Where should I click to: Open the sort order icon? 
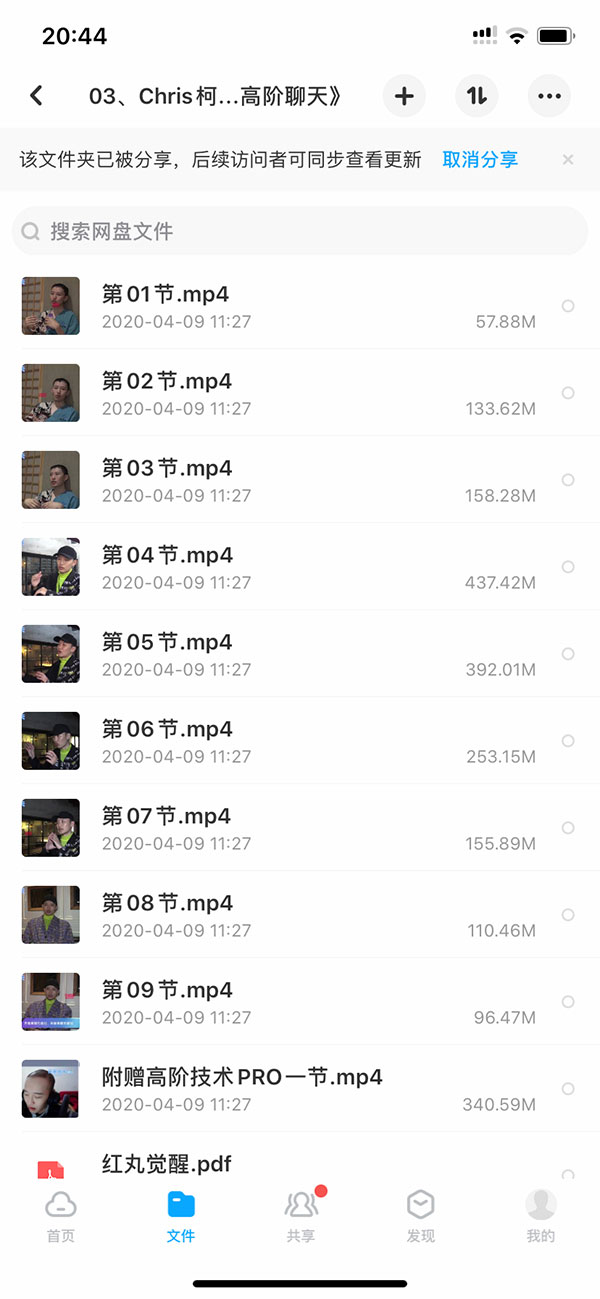tap(477, 96)
